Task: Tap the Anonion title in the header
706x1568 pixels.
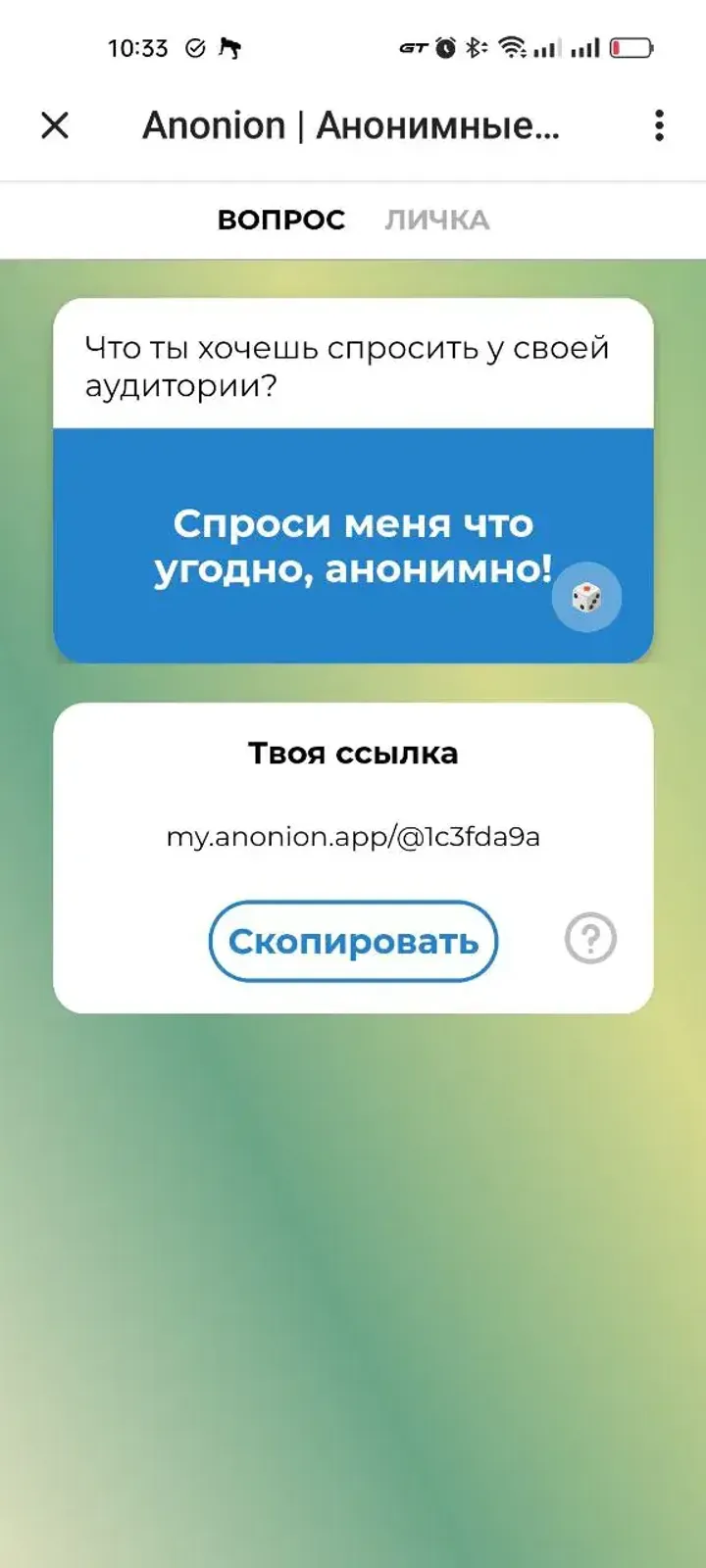Action: [353, 125]
